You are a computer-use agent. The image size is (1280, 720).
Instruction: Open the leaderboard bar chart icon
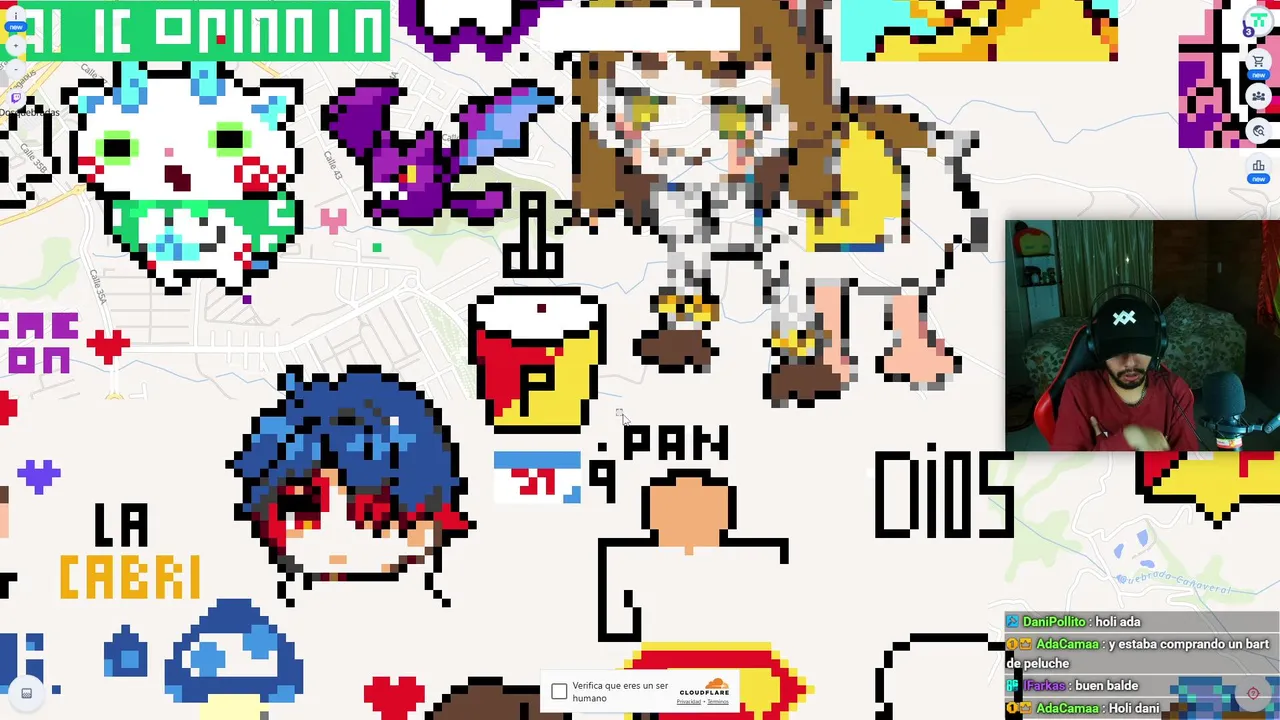click(1258, 166)
